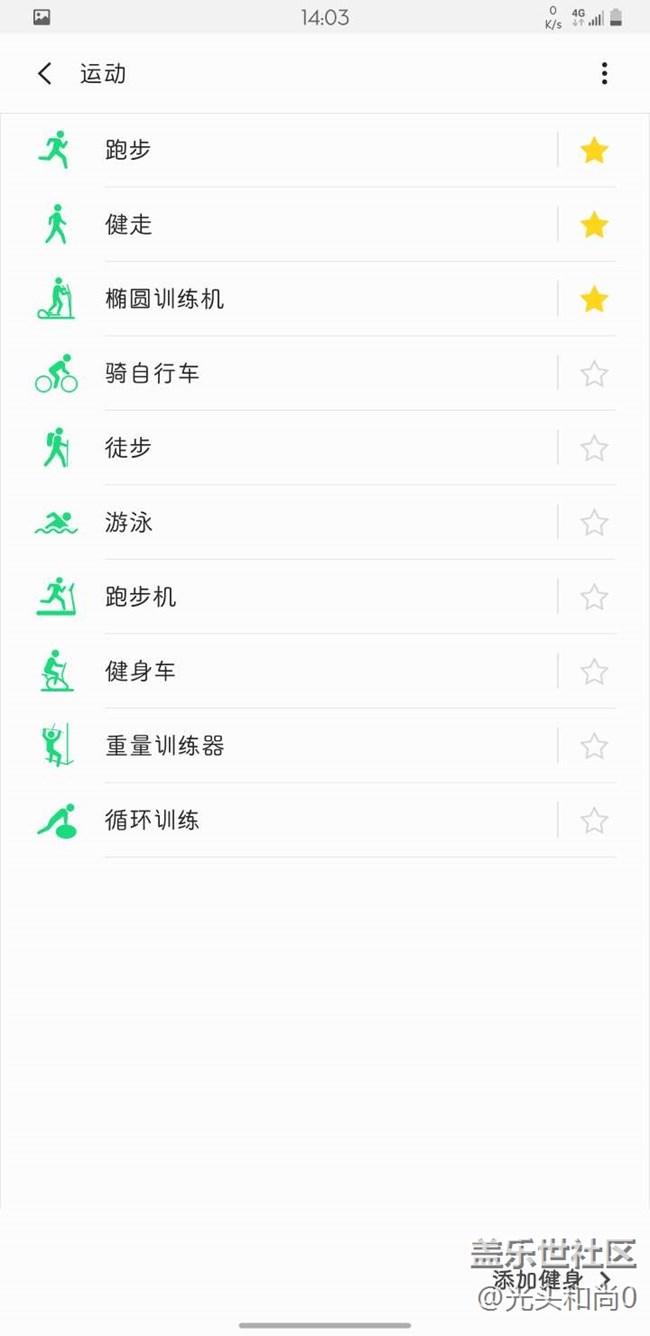
Task: Add 循环训练 to favorites
Action: [x=594, y=820]
